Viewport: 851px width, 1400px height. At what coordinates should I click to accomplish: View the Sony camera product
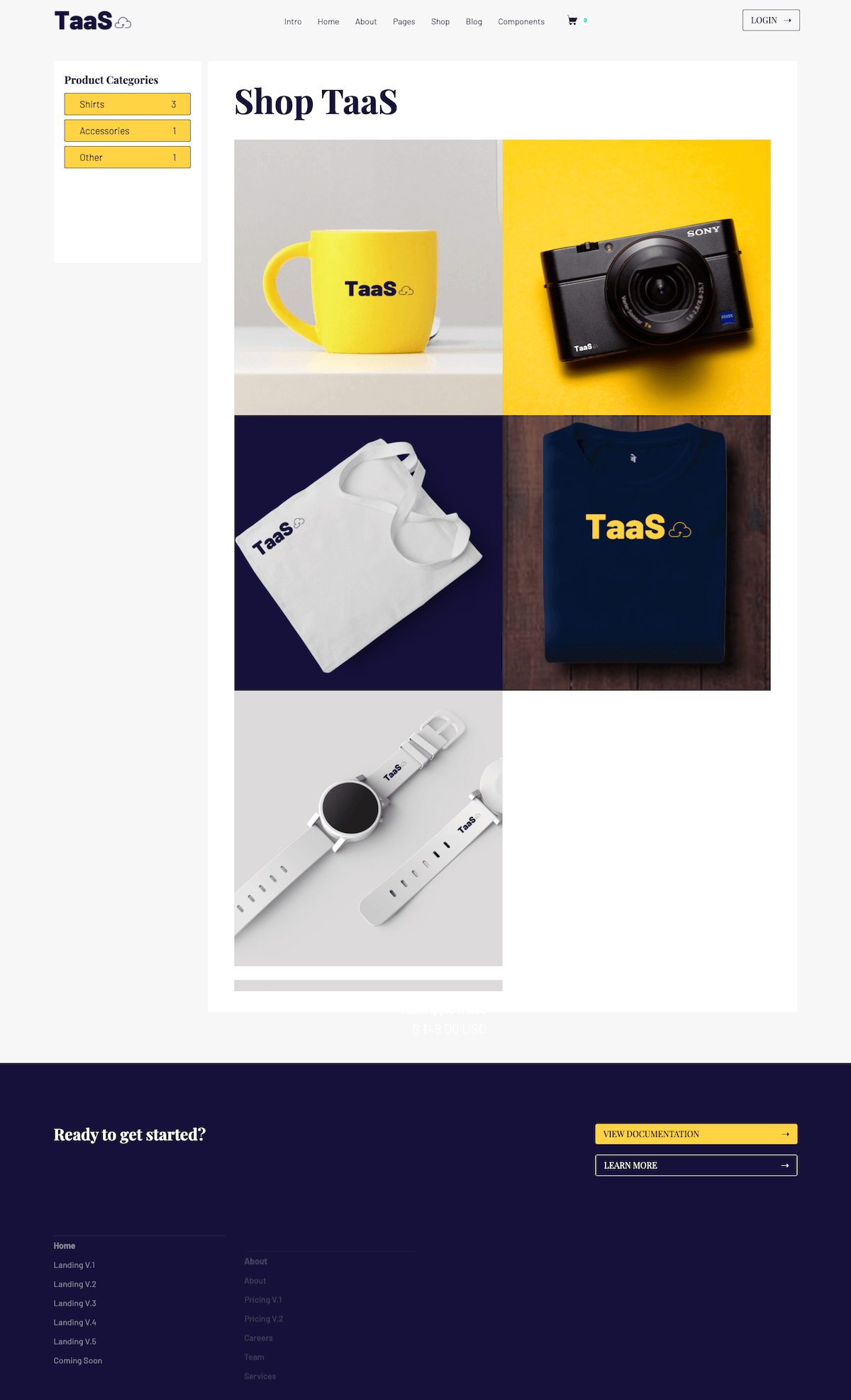pos(636,277)
